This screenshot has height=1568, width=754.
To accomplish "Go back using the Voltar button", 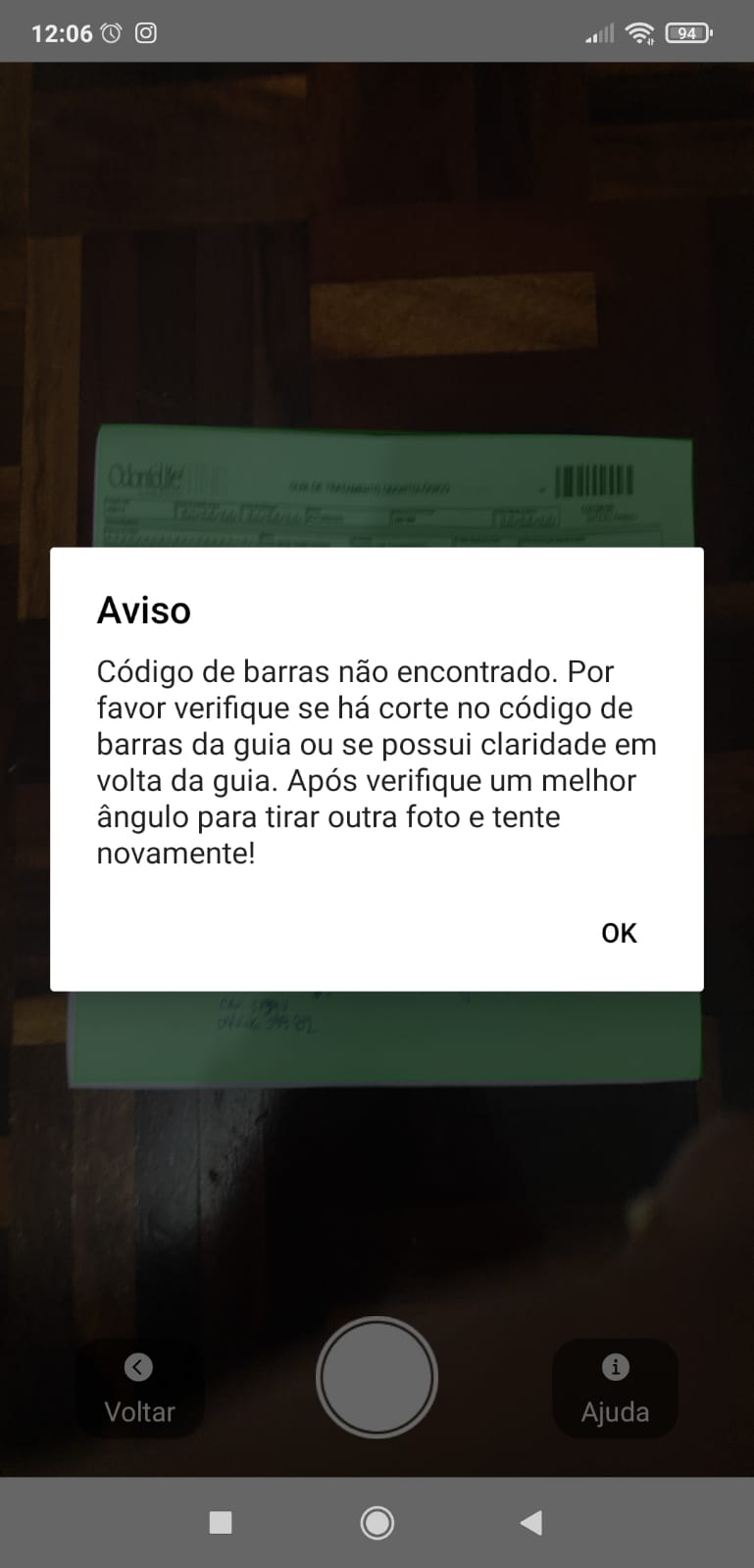I will tap(139, 1390).
